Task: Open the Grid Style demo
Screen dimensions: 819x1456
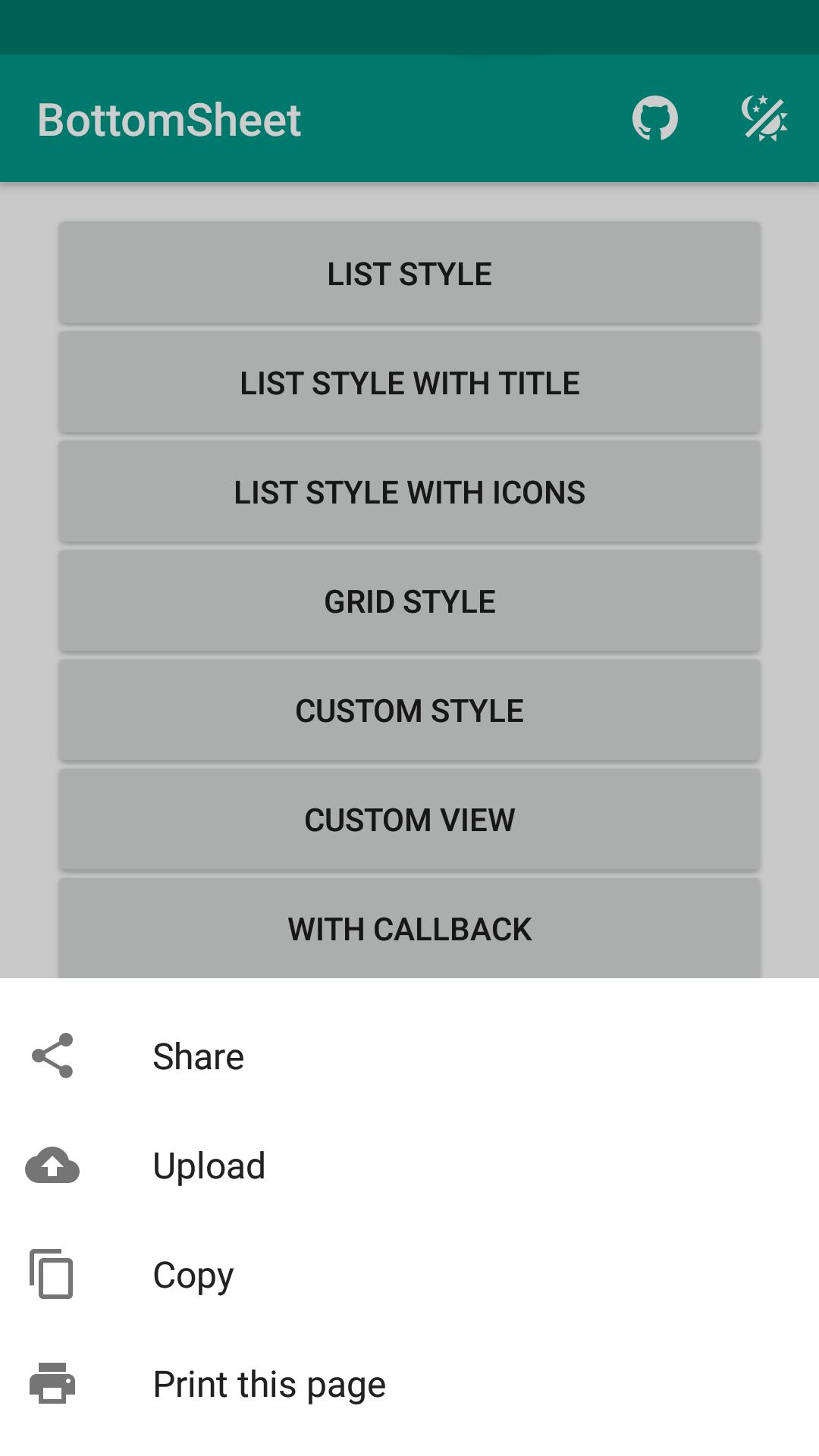Action: (409, 601)
